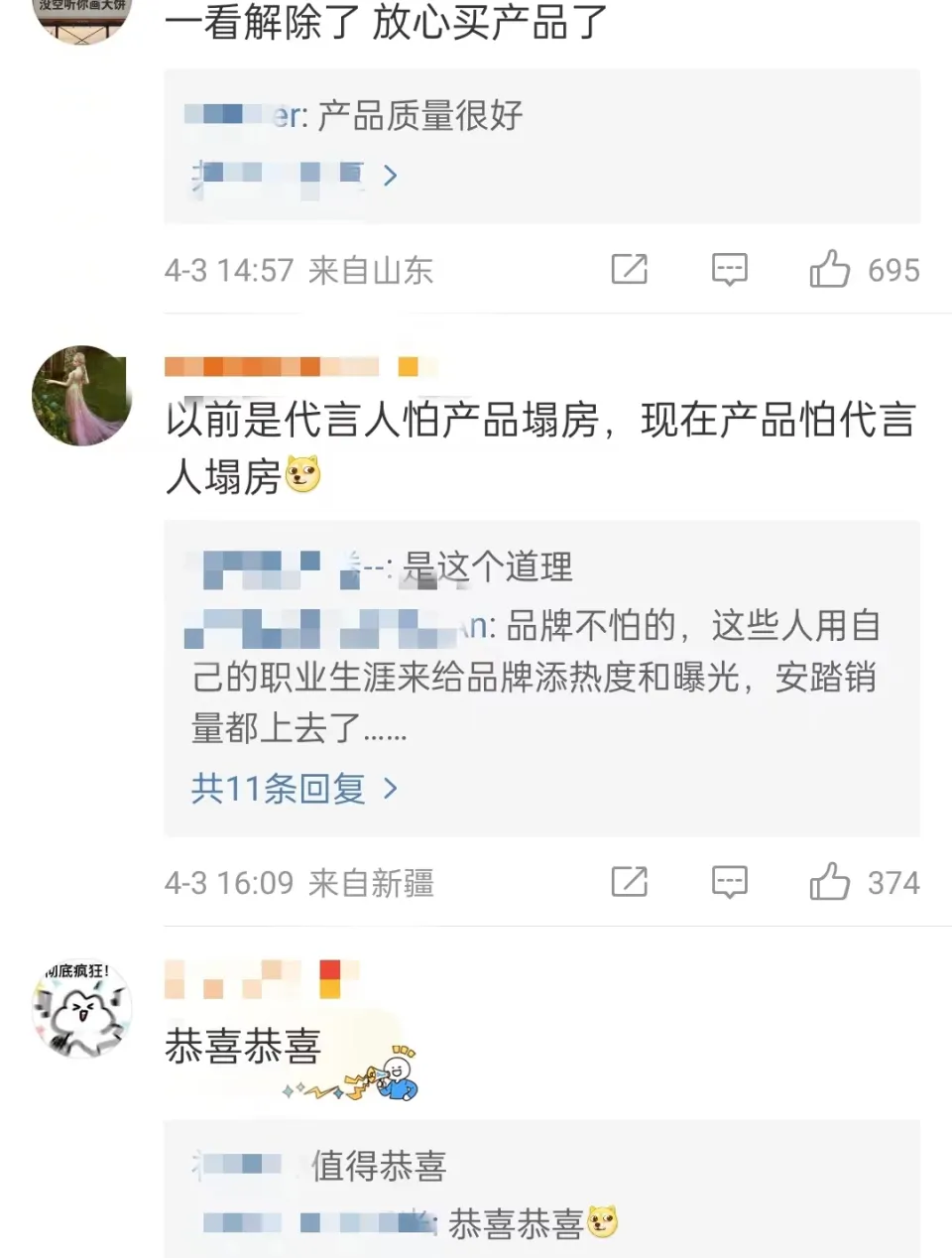Open the avatar of 恭喜恭喜 commenter

point(81,1009)
